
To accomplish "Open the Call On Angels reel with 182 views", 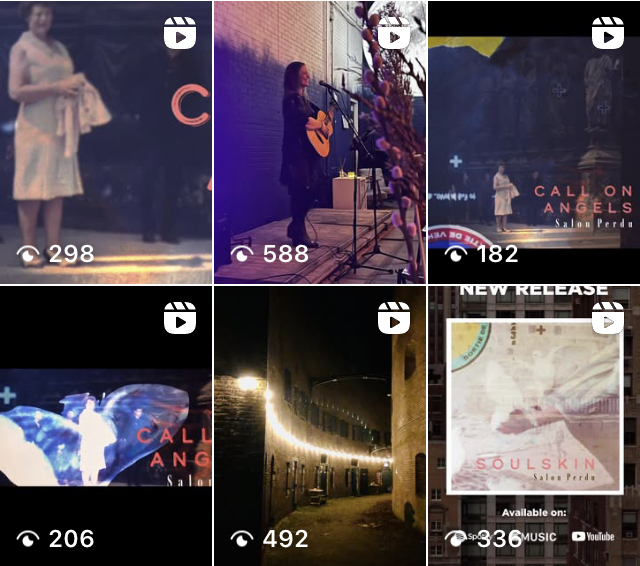I will coord(533,142).
